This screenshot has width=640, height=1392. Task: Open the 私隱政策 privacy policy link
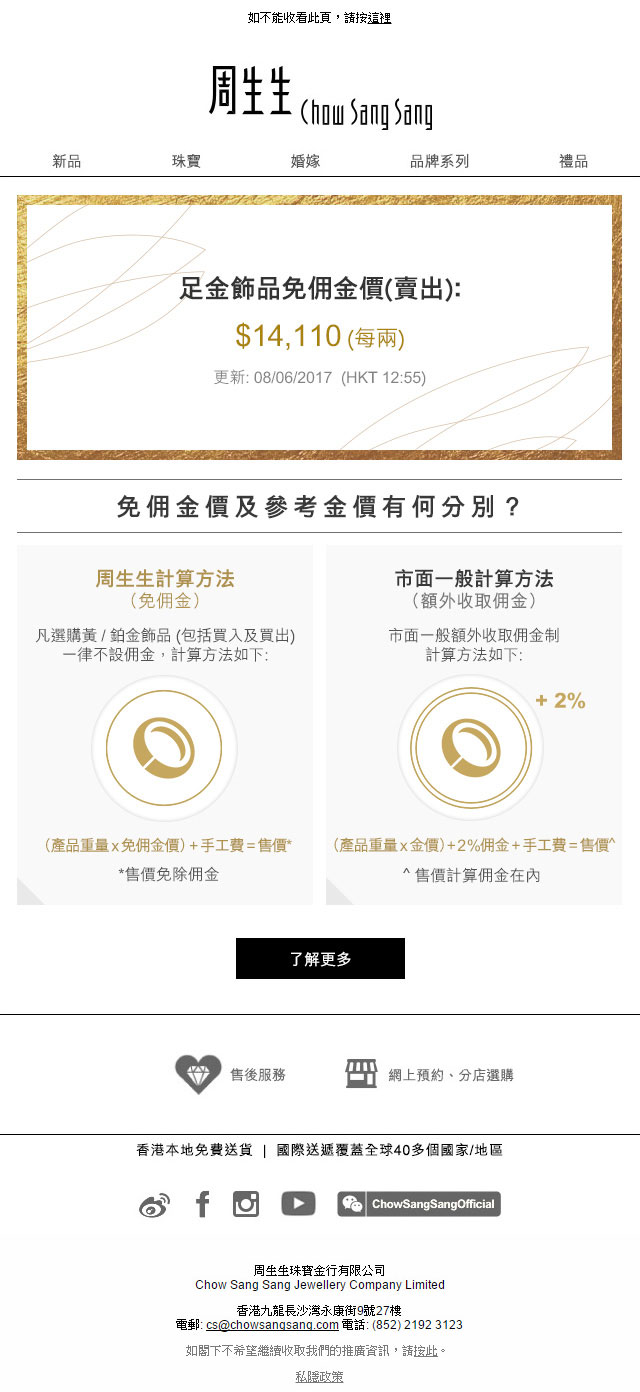[319, 1377]
